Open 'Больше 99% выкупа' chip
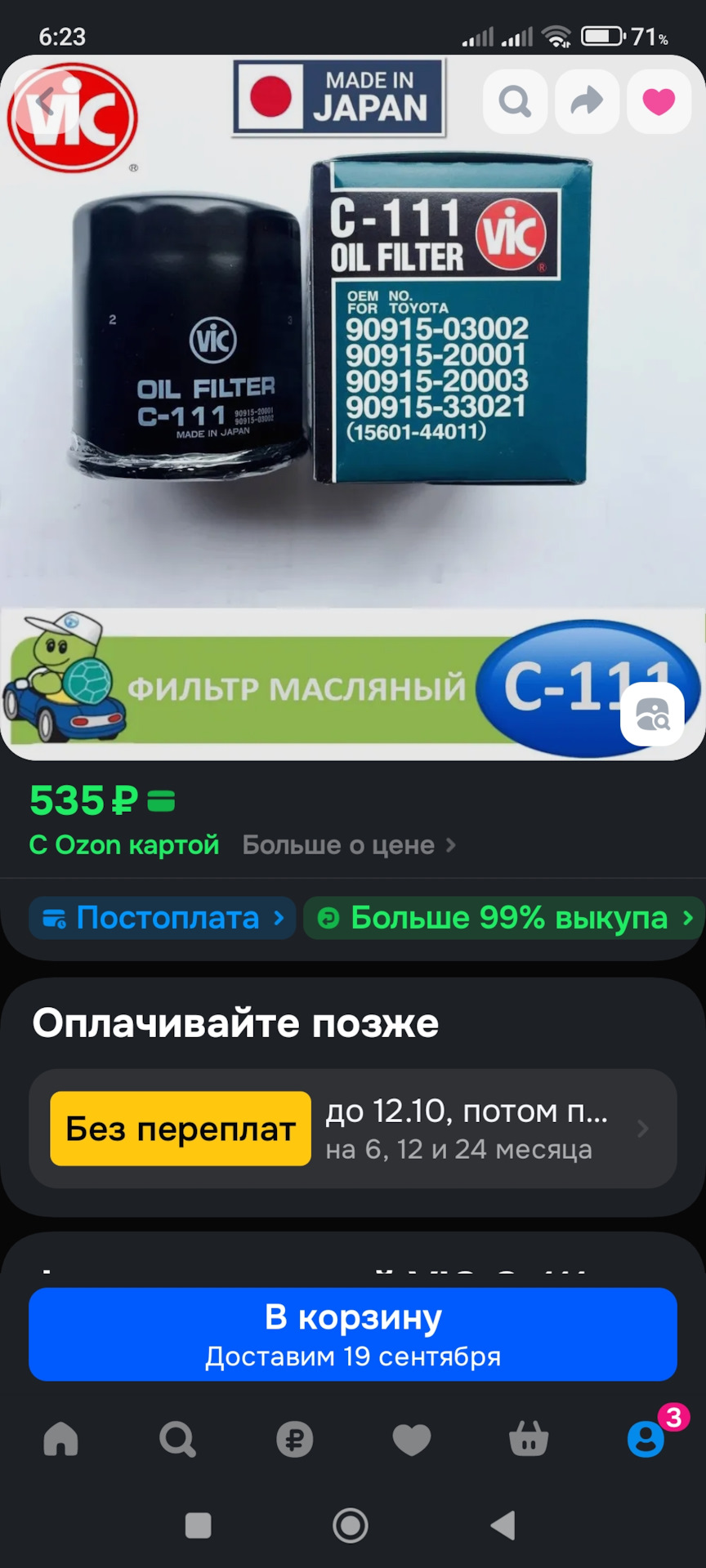 click(x=503, y=918)
